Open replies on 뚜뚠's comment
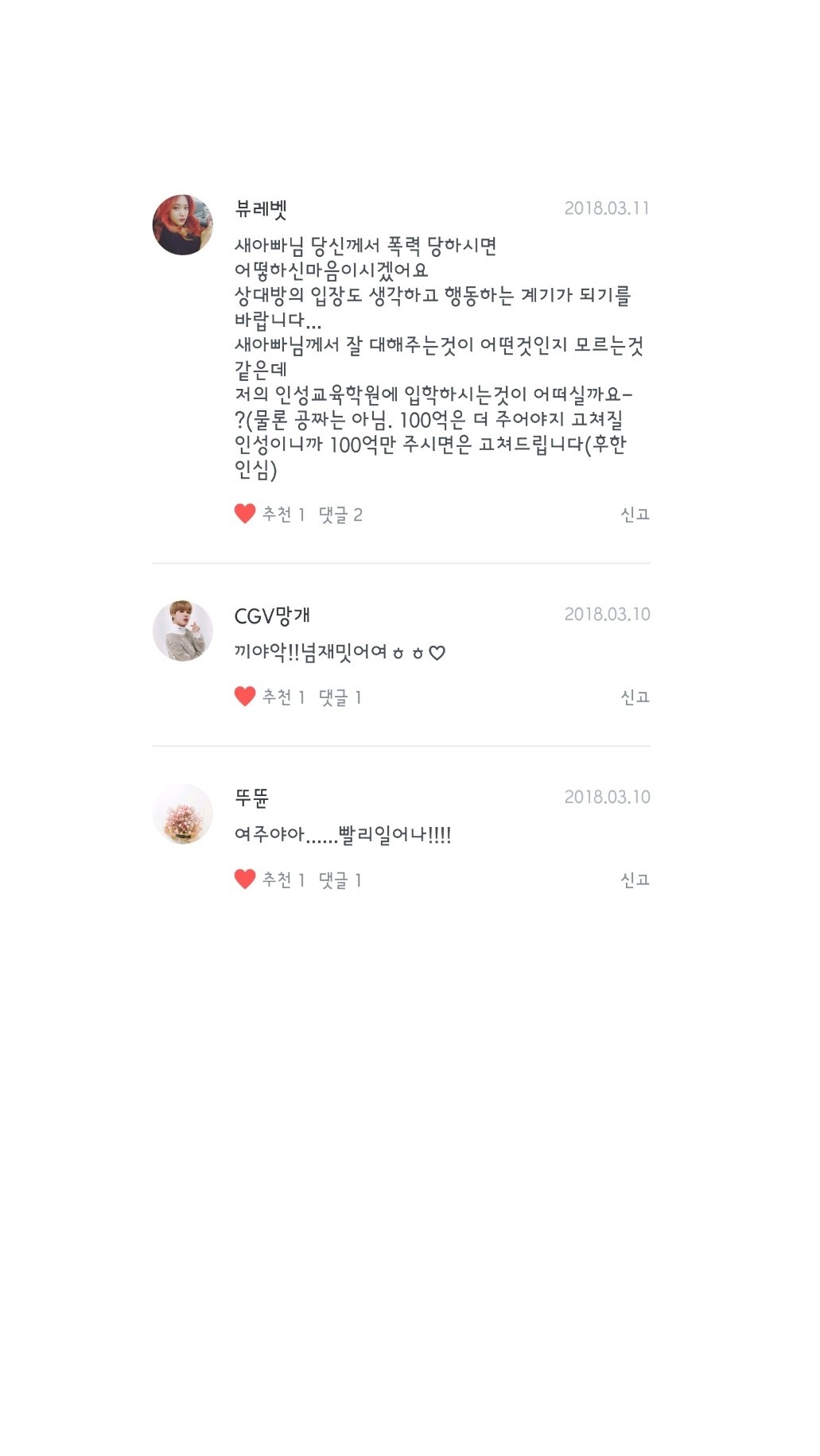This screenshot has width=820, height=1456. [340, 879]
